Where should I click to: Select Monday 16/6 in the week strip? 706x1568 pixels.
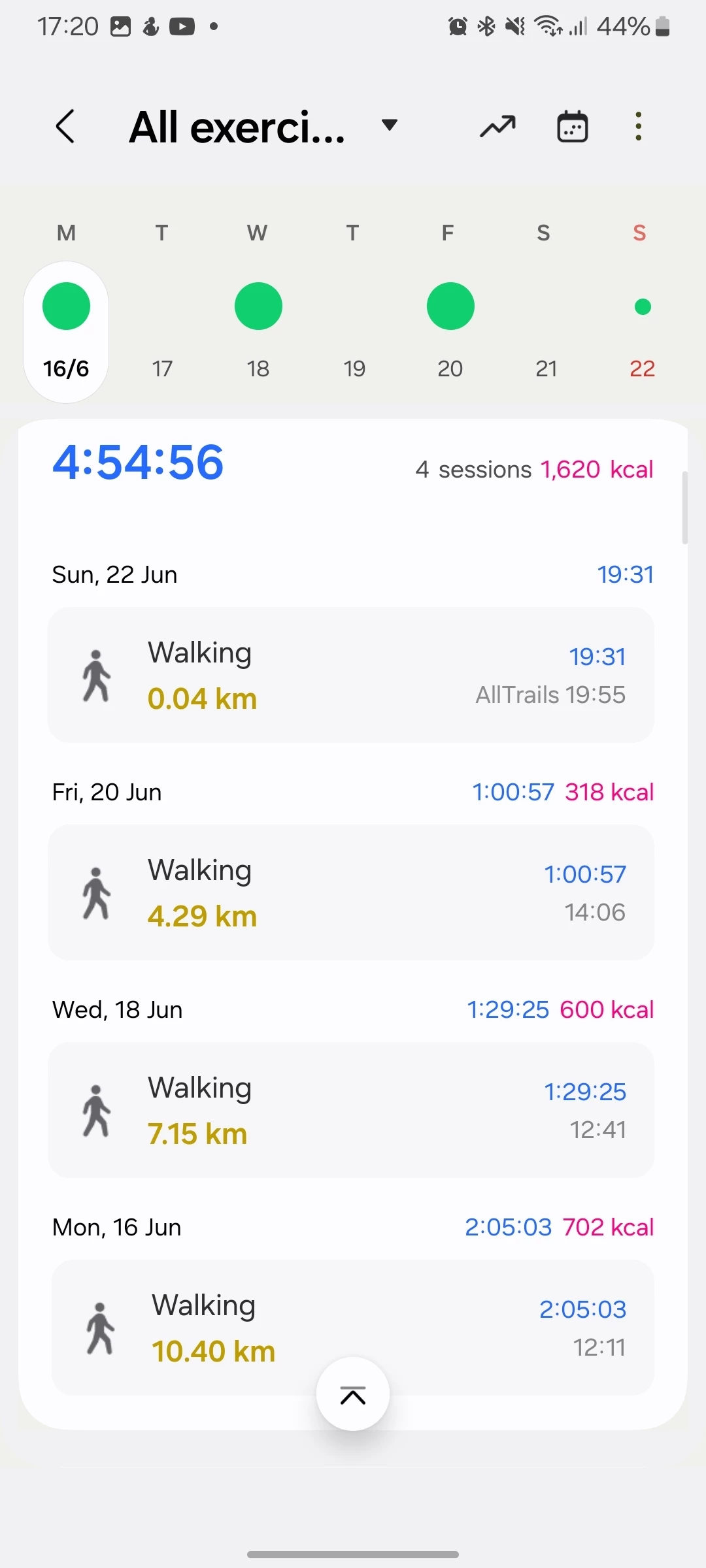(66, 332)
